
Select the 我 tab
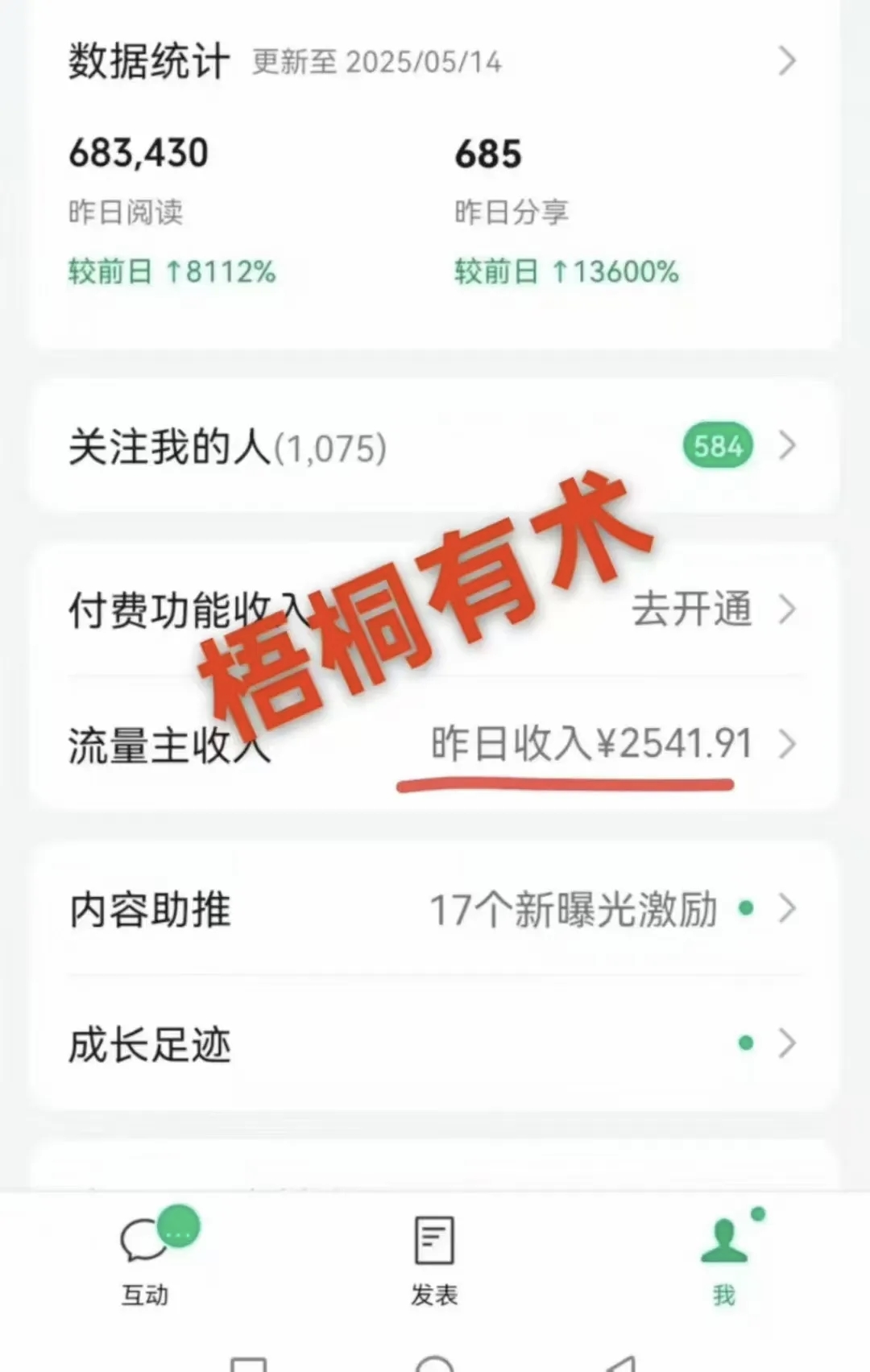coord(724,1260)
